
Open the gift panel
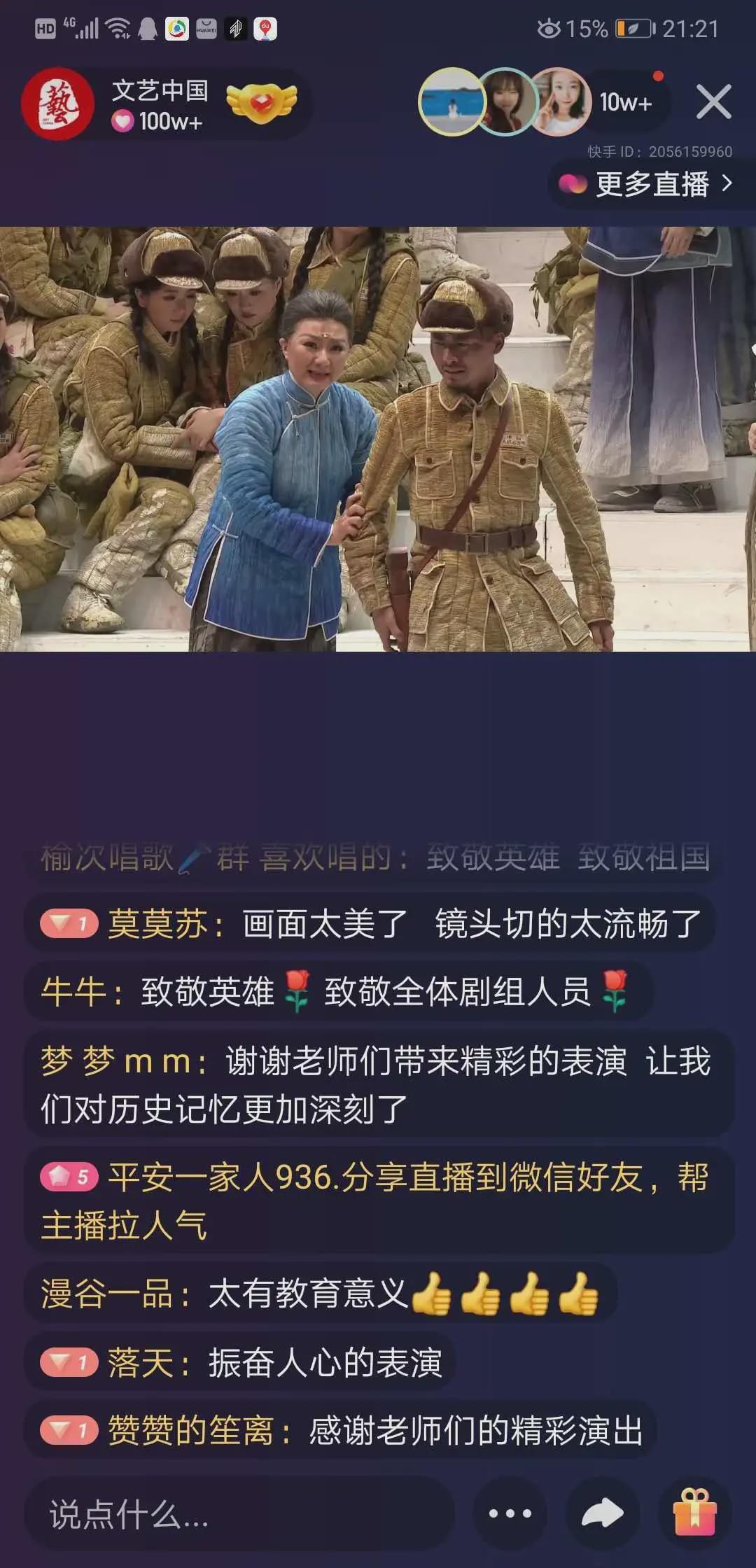(x=694, y=1514)
